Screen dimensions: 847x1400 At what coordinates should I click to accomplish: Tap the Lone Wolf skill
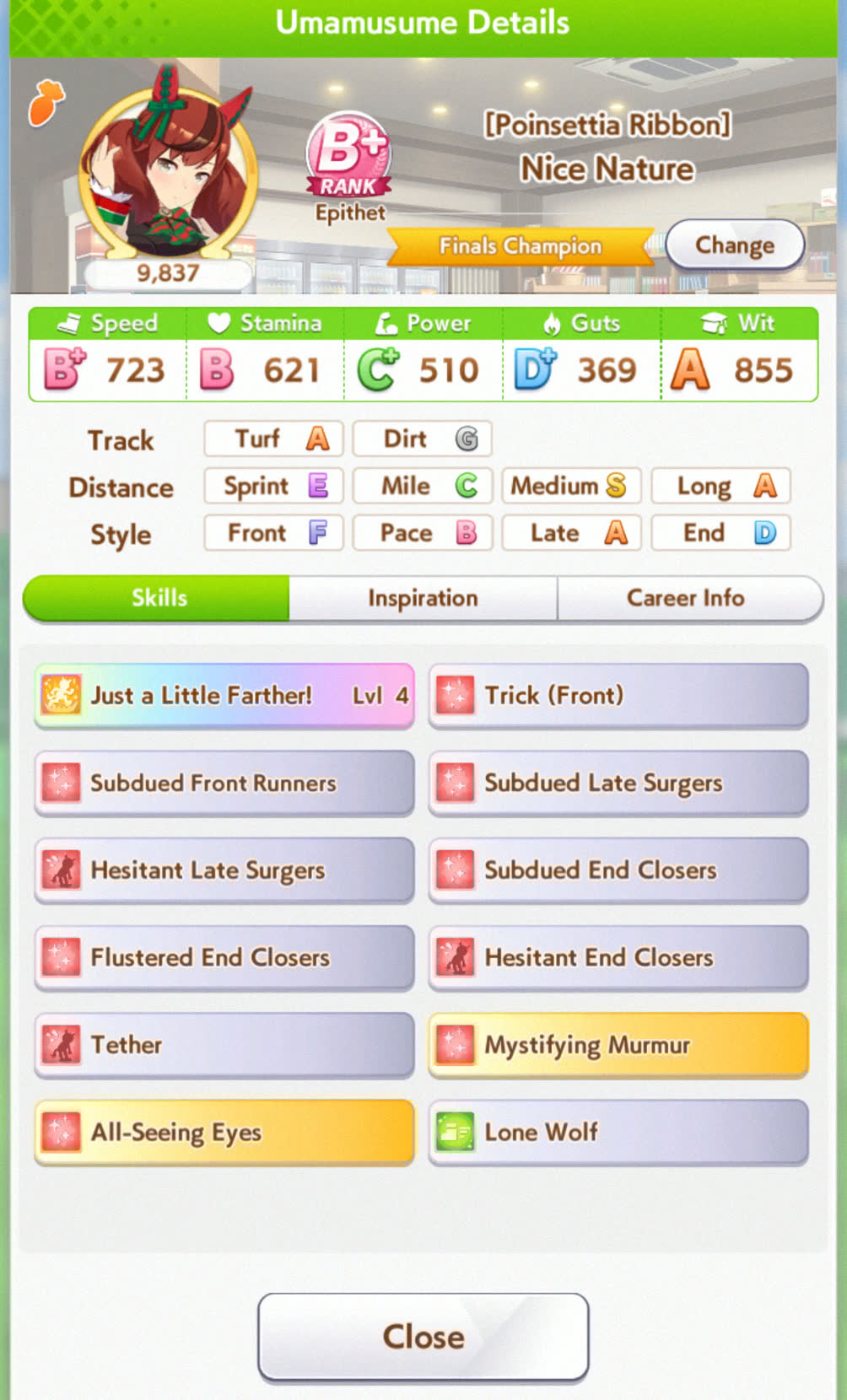[618, 1132]
